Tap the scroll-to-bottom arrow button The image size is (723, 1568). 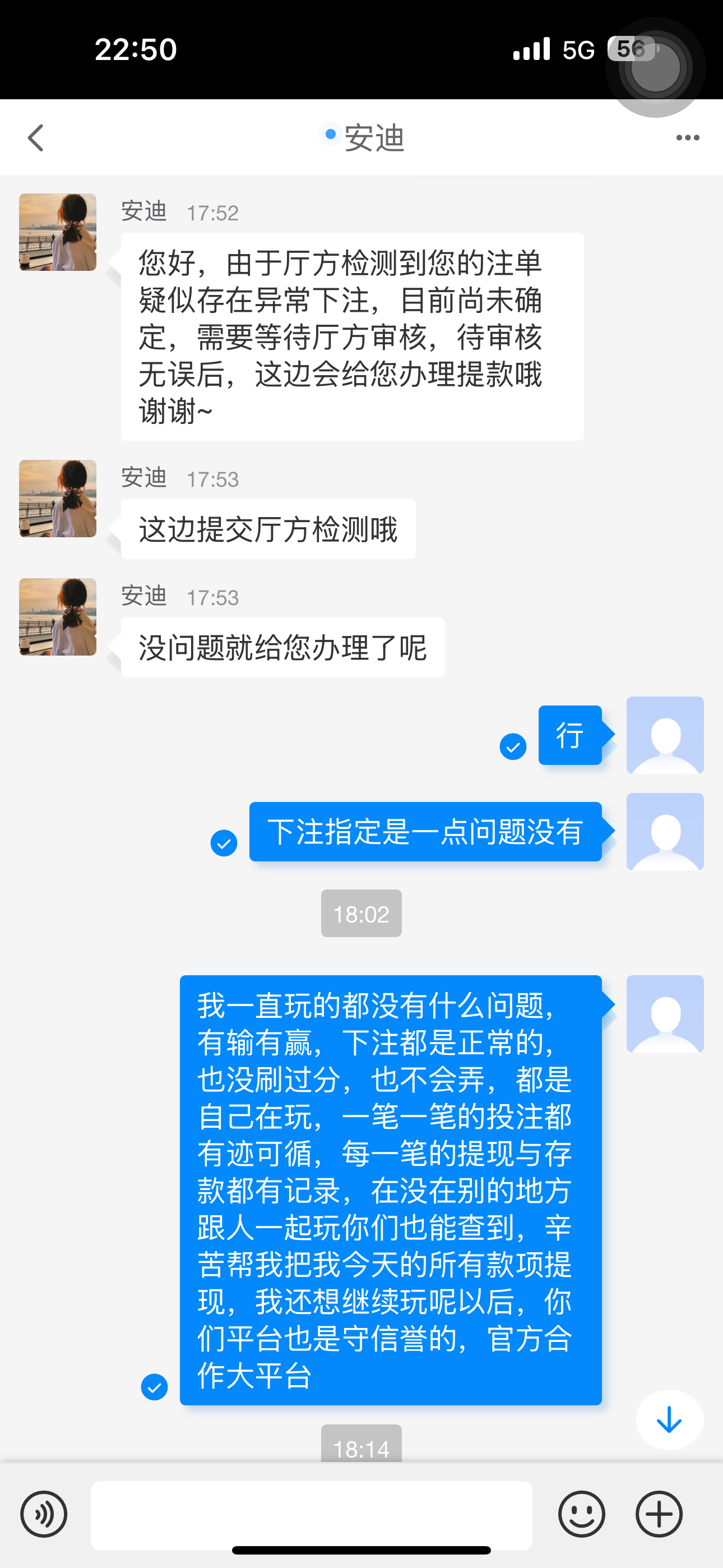coord(668,1420)
